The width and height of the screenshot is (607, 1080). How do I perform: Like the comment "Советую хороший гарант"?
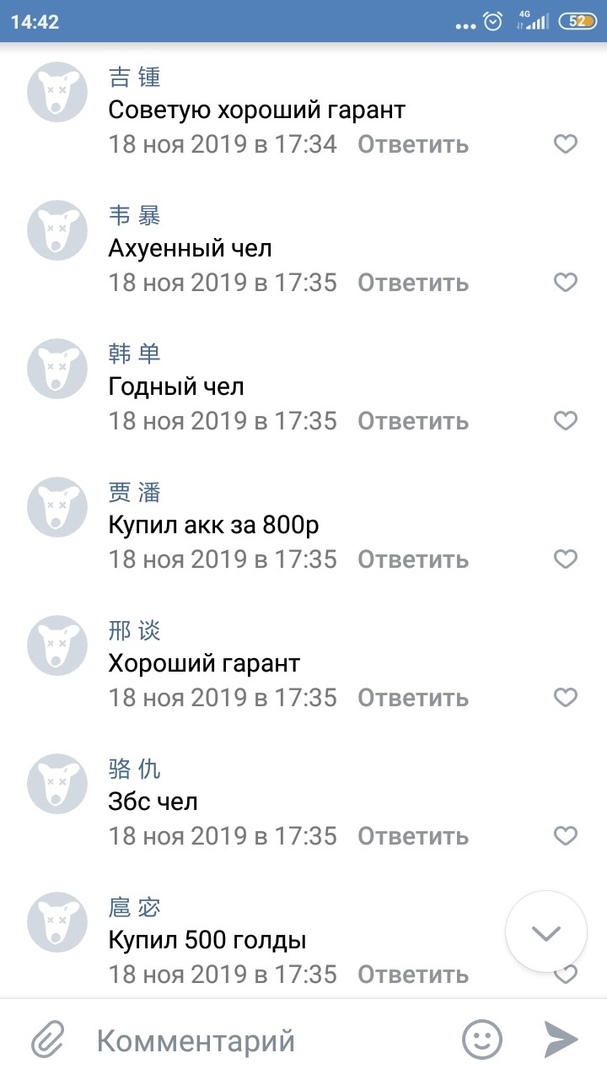pyautogui.click(x=566, y=144)
